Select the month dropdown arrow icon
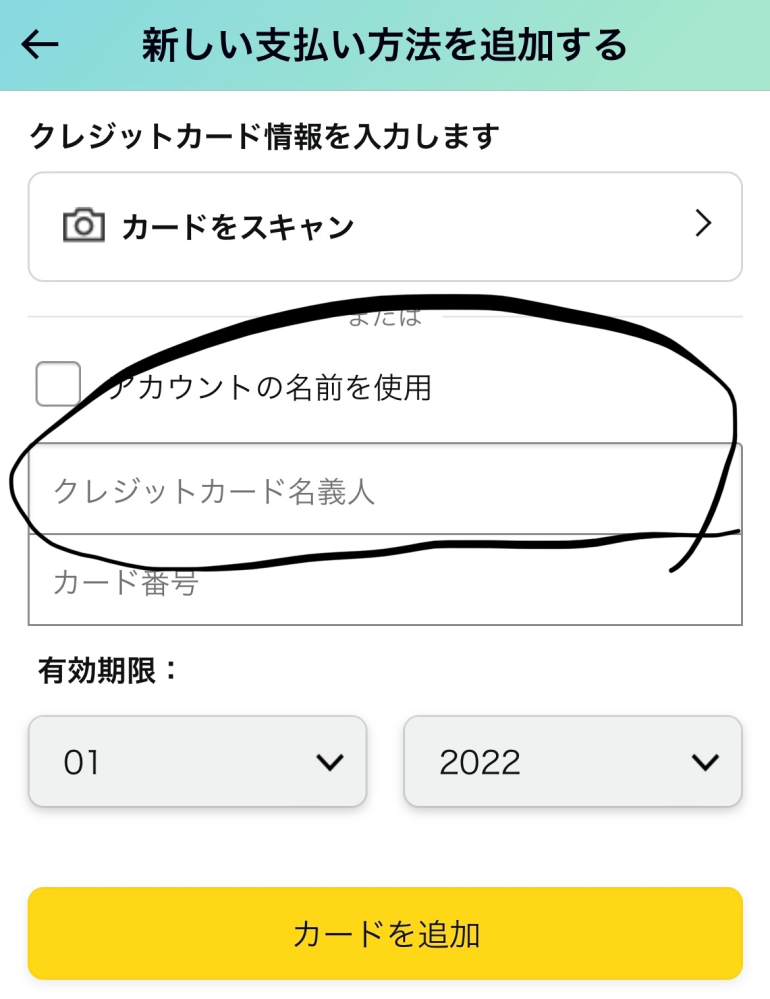Screen dimensions: 770x999 (329, 761)
